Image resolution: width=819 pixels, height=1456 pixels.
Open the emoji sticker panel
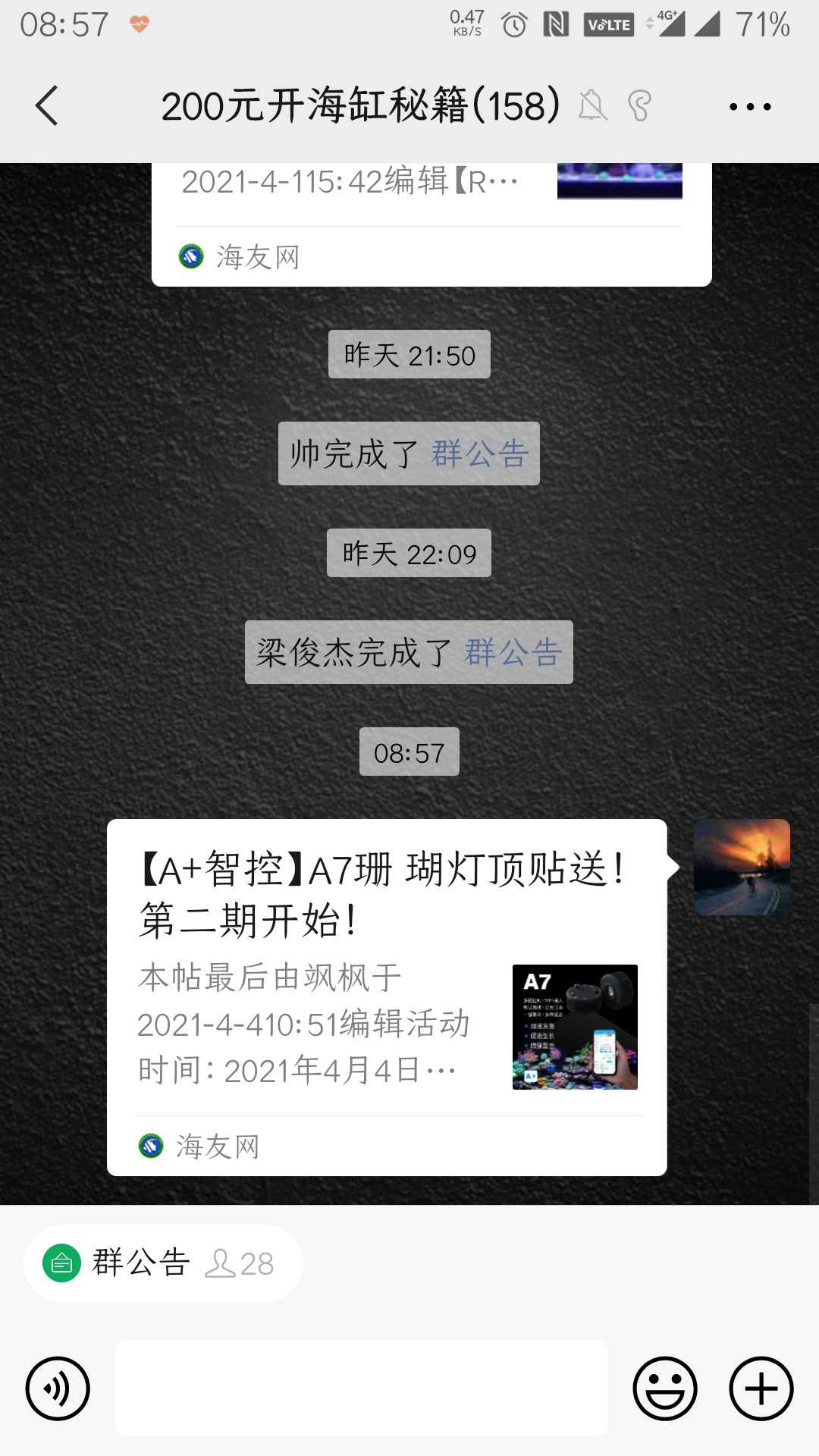coord(665,1389)
